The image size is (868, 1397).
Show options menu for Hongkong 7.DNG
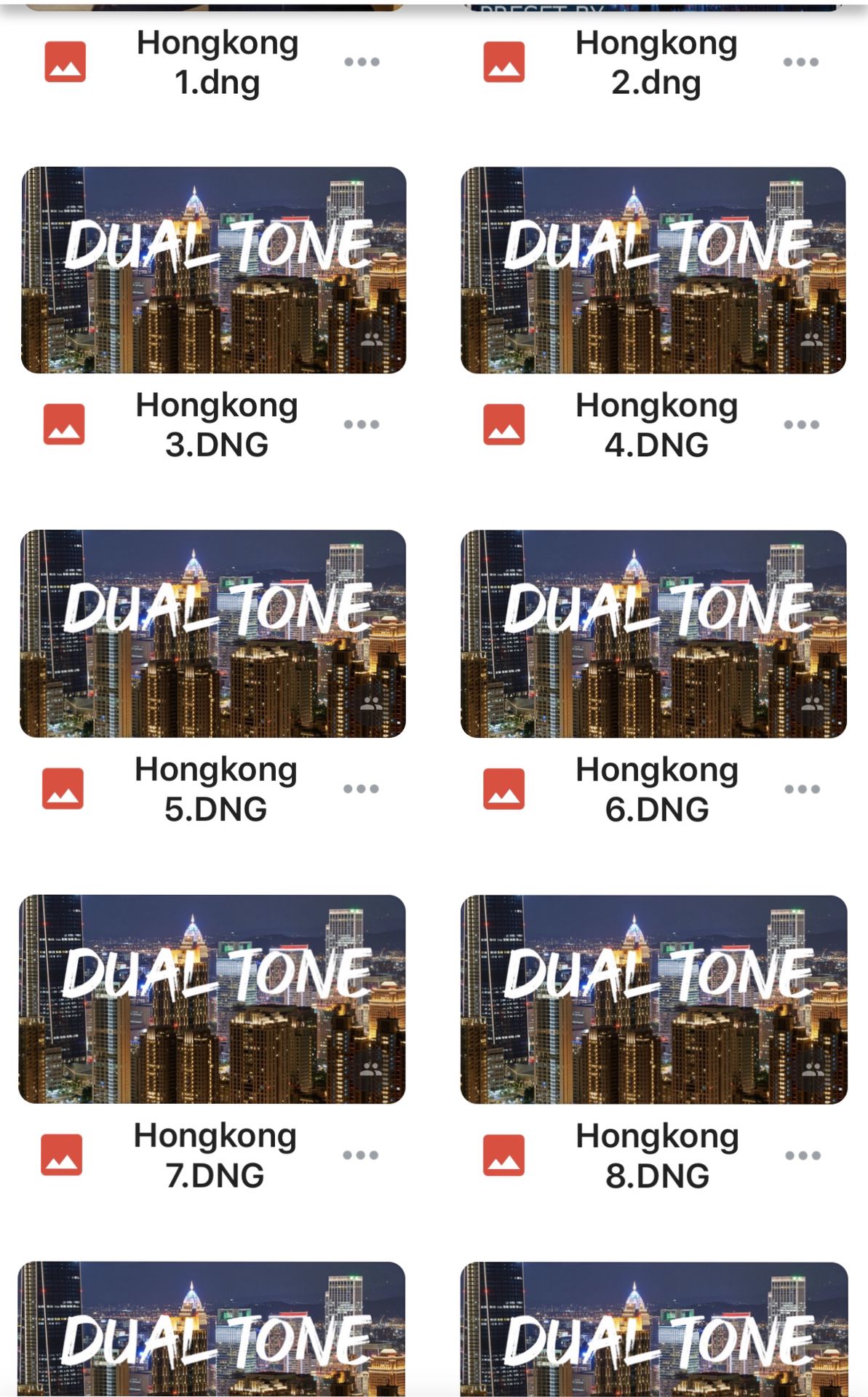point(360,1155)
